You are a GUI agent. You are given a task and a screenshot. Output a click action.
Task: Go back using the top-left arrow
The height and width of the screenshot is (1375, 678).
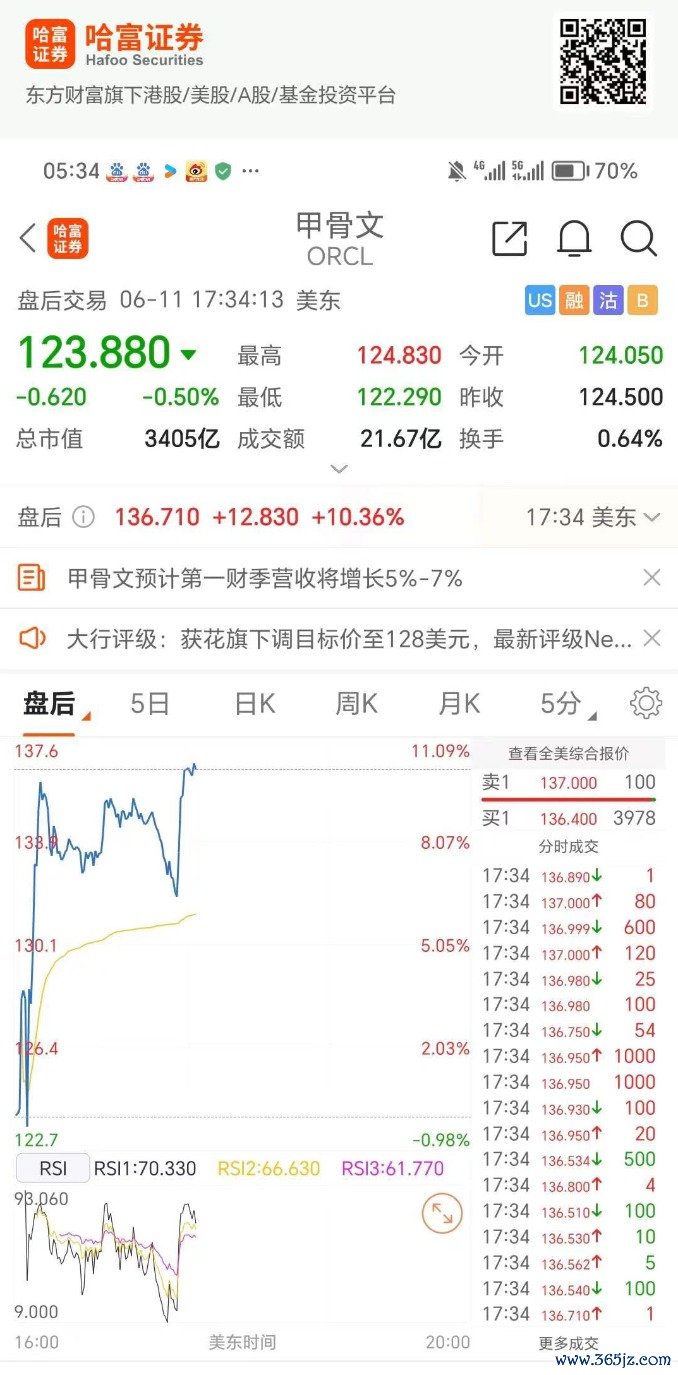[28, 238]
